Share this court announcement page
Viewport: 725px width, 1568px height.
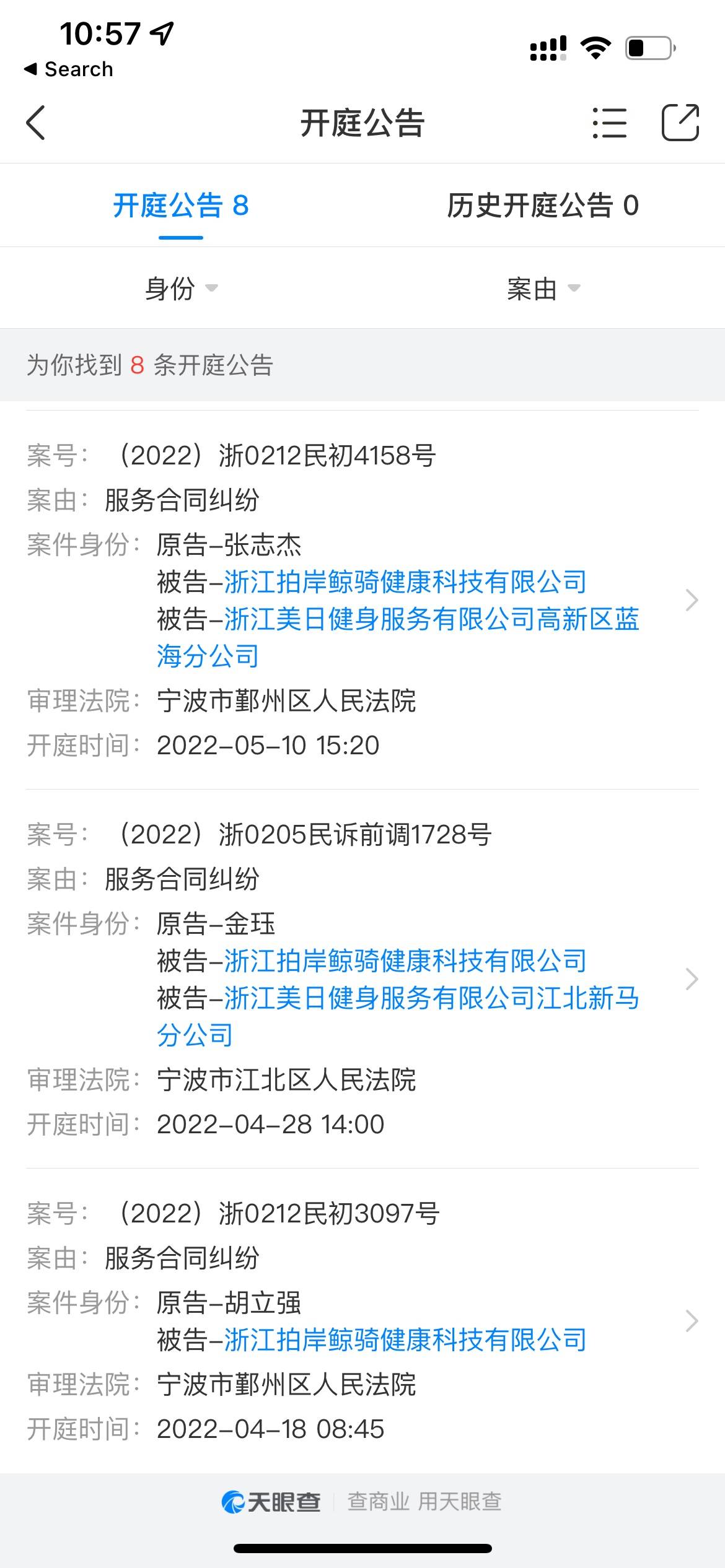pyautogui.click(x=680, y=123)
